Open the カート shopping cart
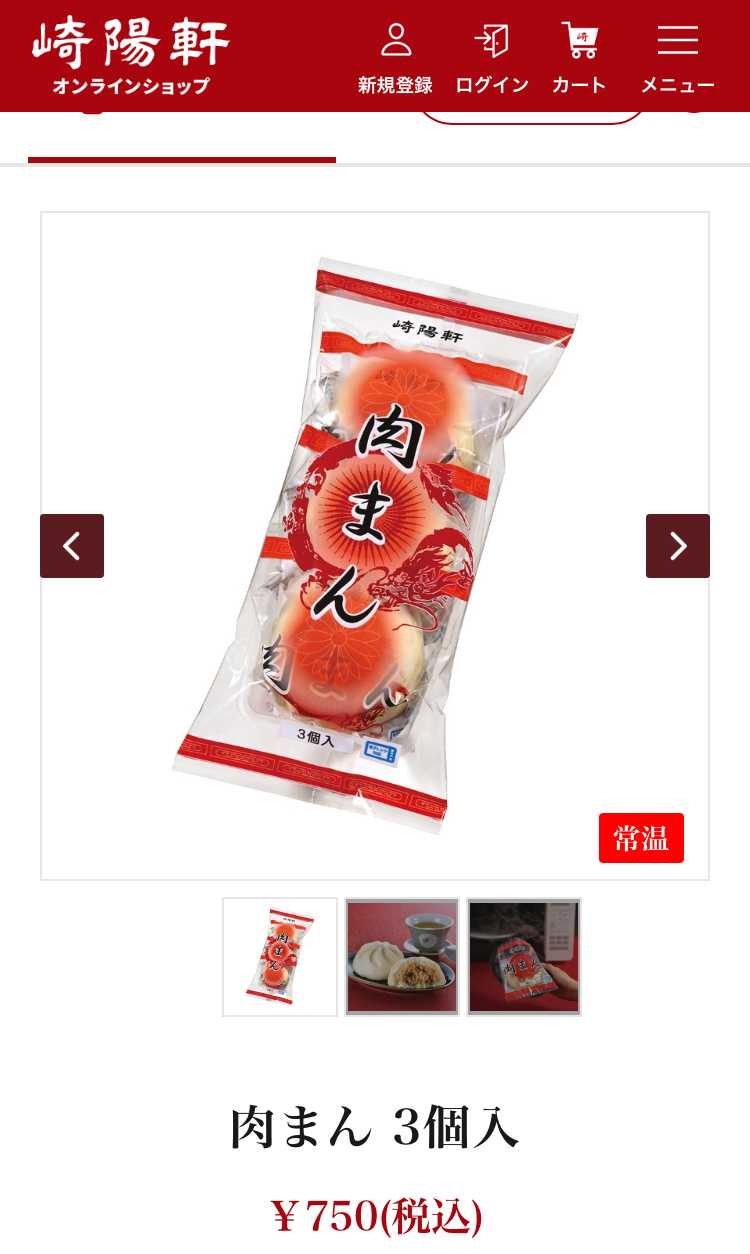 pyautogui.click(x=579, y=58)
